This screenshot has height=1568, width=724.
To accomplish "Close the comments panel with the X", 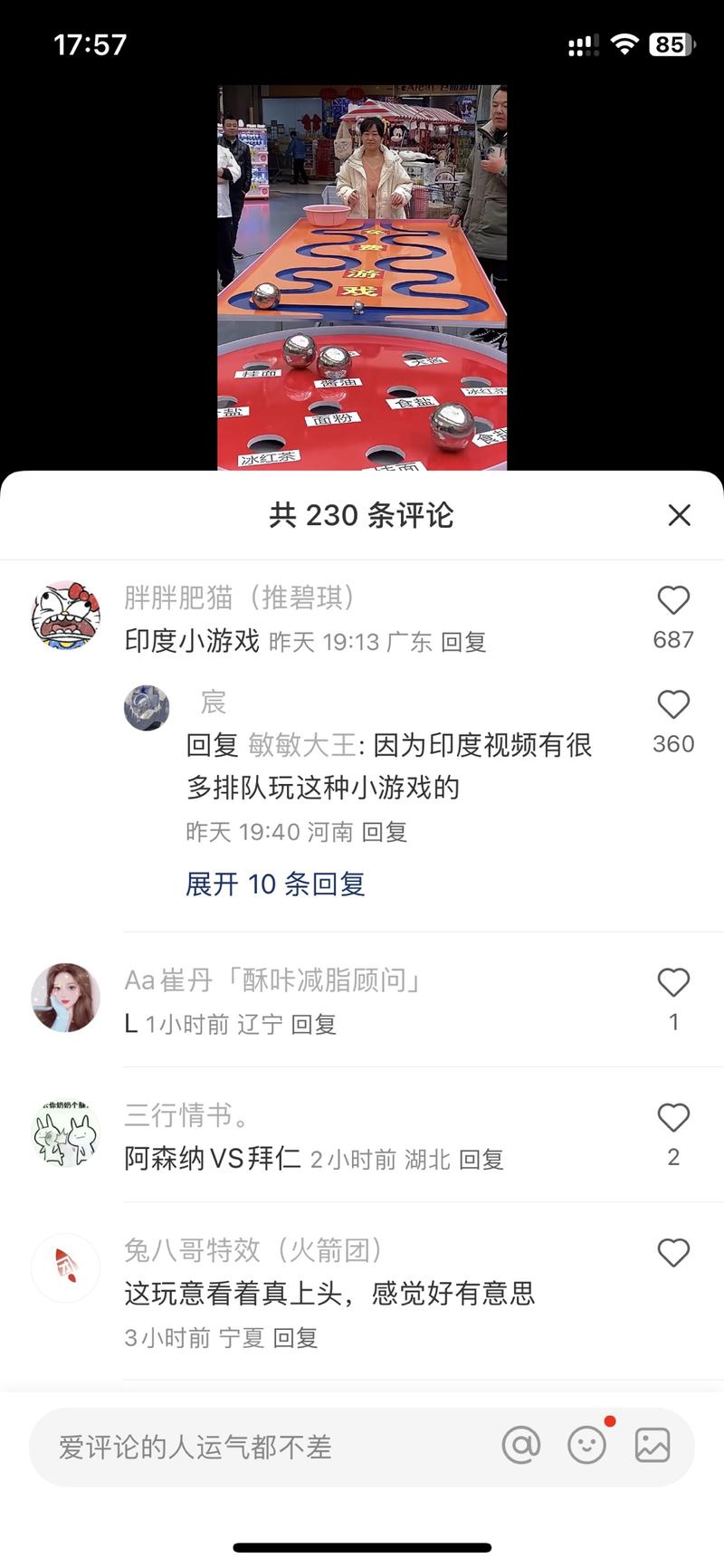I will click(680, 514).
